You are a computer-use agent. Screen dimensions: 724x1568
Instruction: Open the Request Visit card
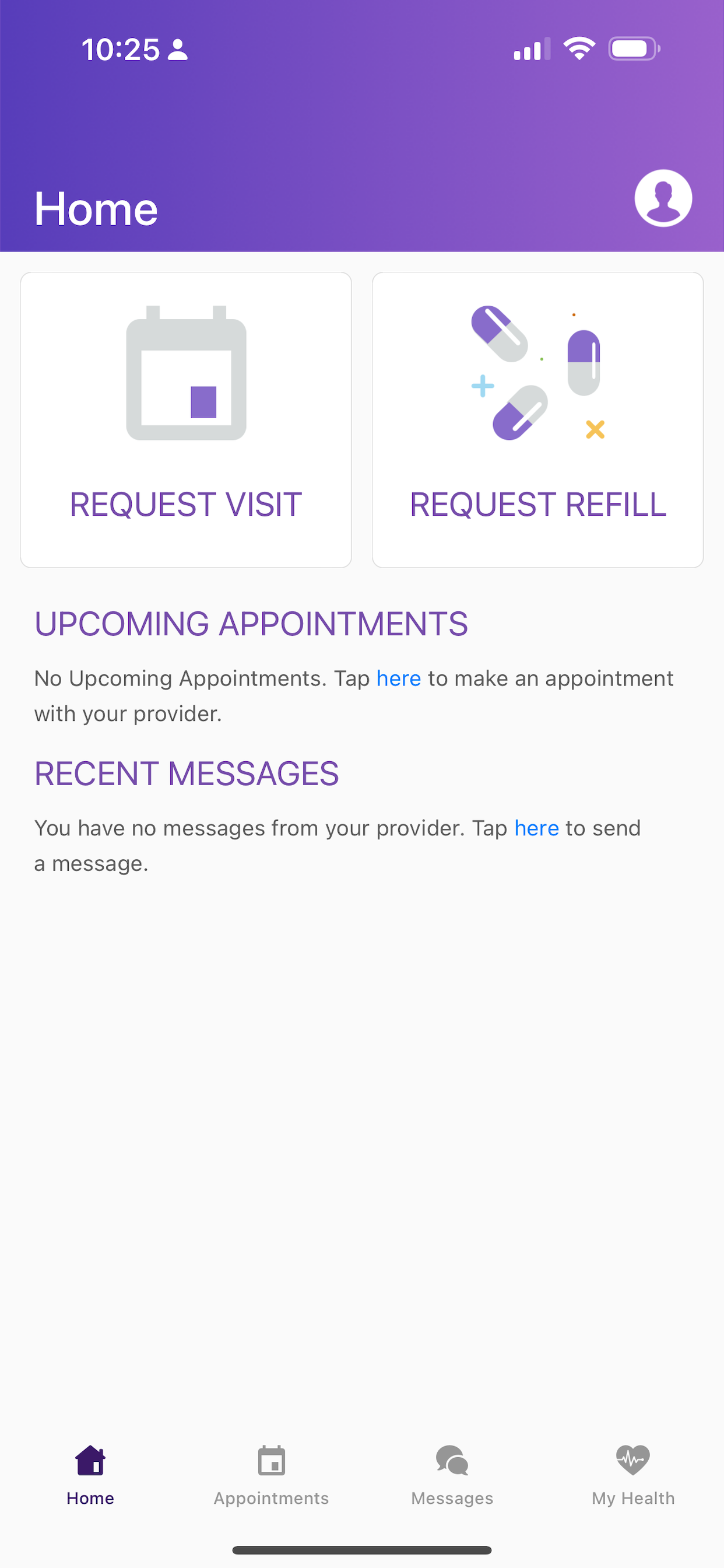pos(186,419)
